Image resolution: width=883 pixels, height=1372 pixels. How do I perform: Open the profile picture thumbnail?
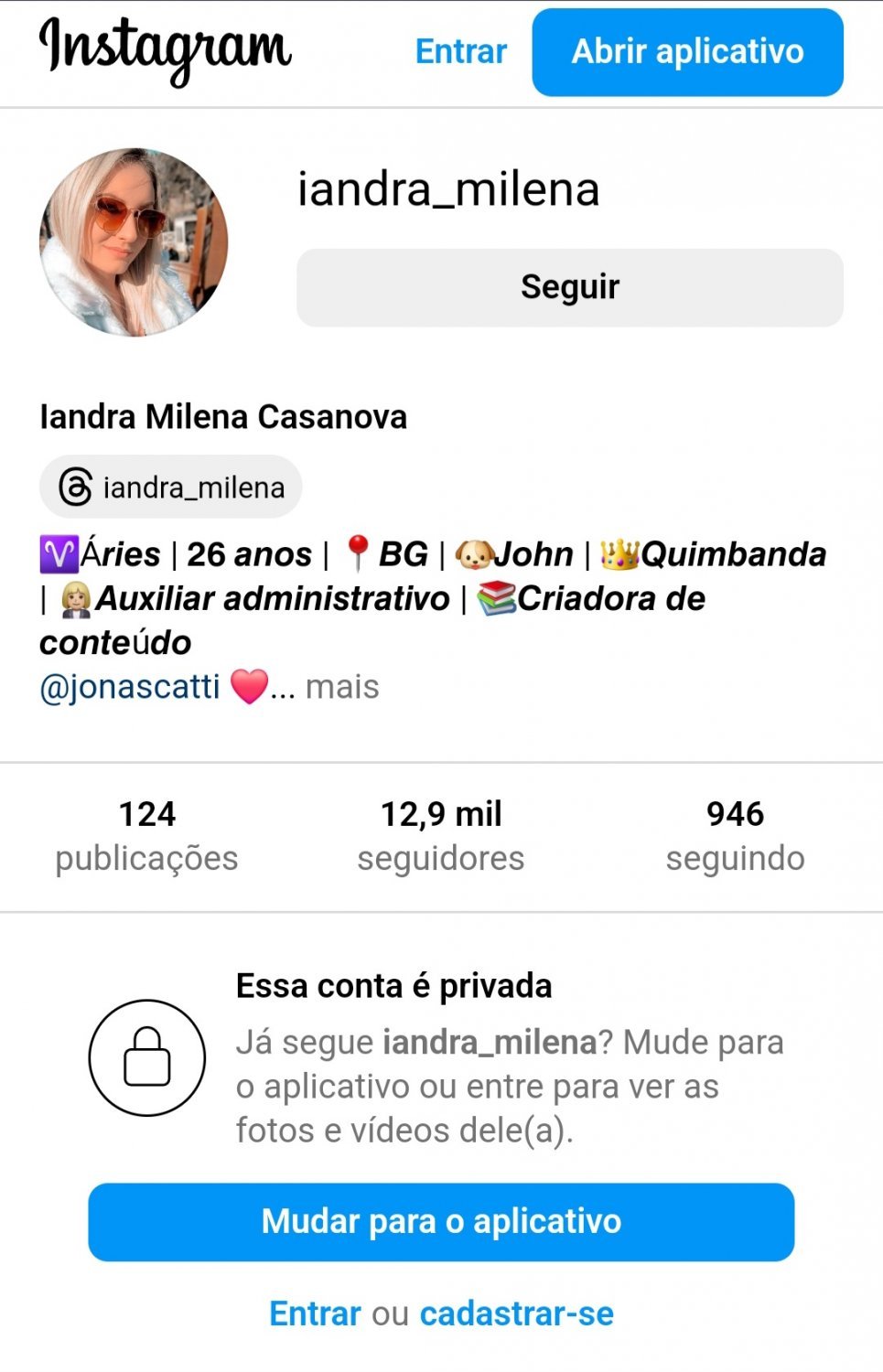click(x=133, y=242)
